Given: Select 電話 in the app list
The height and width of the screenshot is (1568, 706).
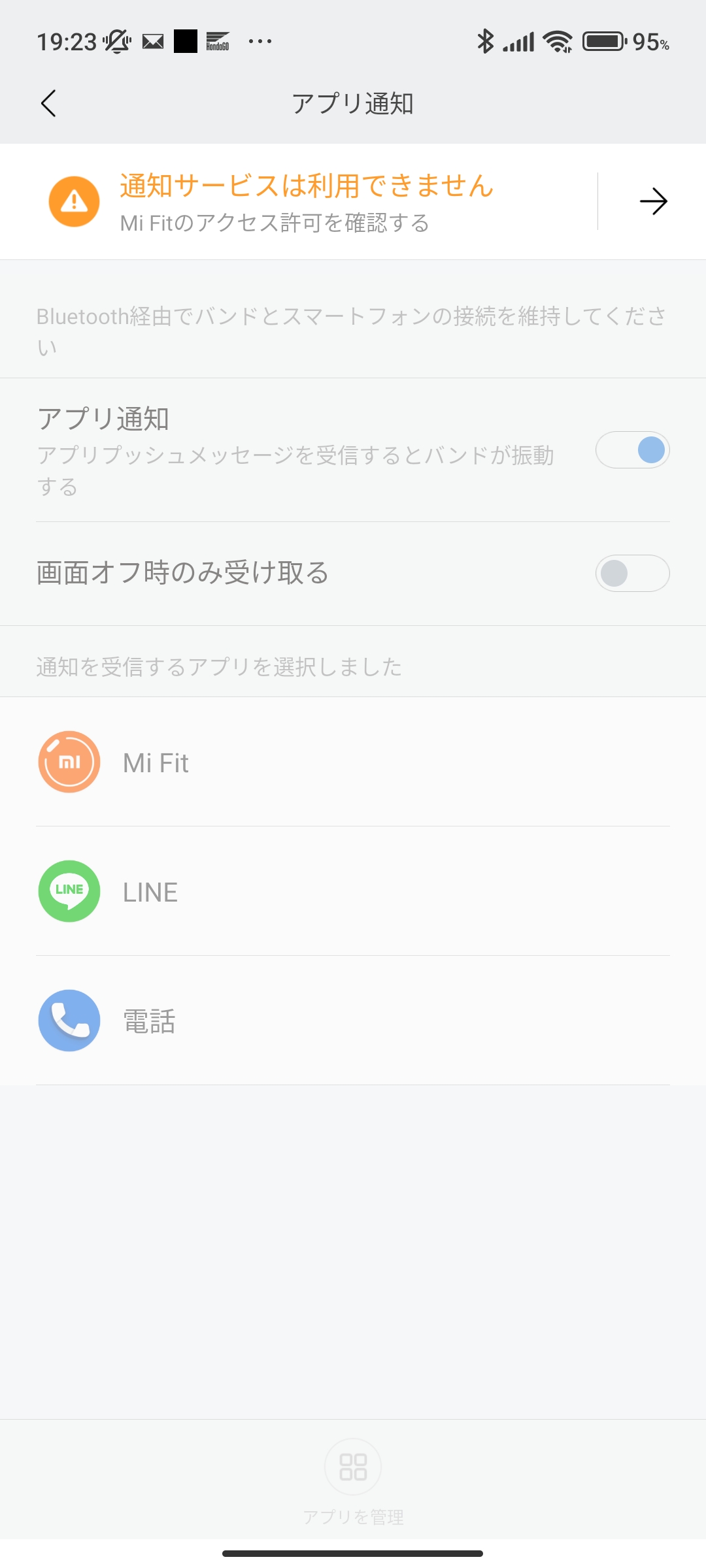Looking at the screenshot, I should tap(353, 1021).
